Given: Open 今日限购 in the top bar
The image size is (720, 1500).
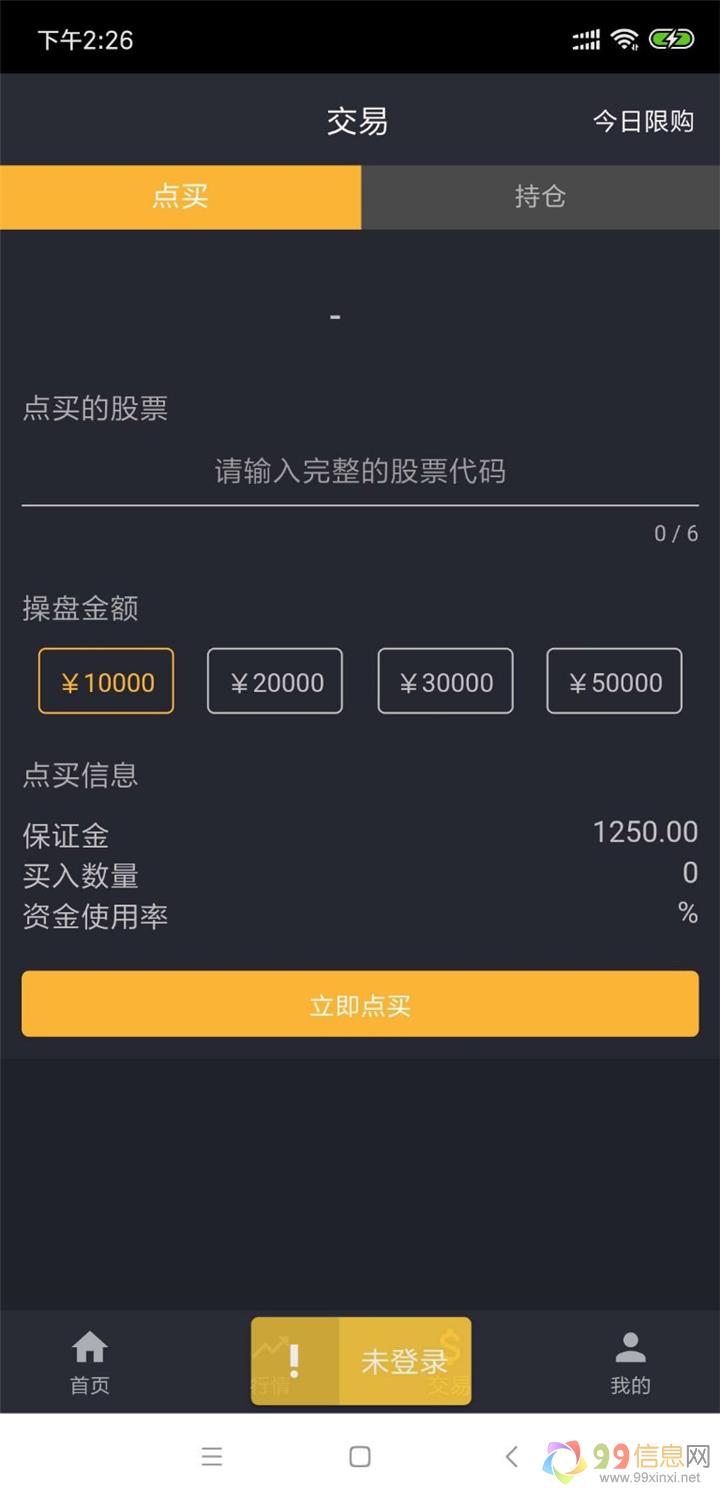Looking at the screenshot, I should [643, 121].
